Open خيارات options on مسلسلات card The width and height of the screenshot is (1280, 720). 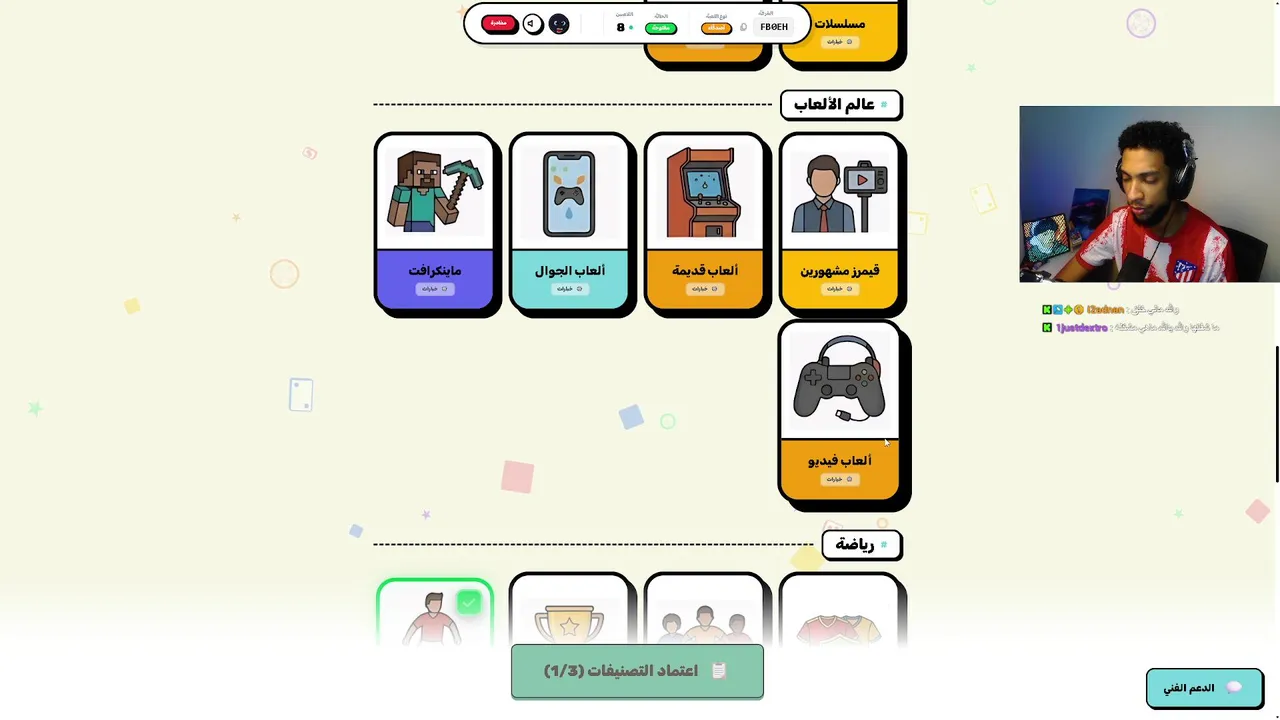point(840,42)
